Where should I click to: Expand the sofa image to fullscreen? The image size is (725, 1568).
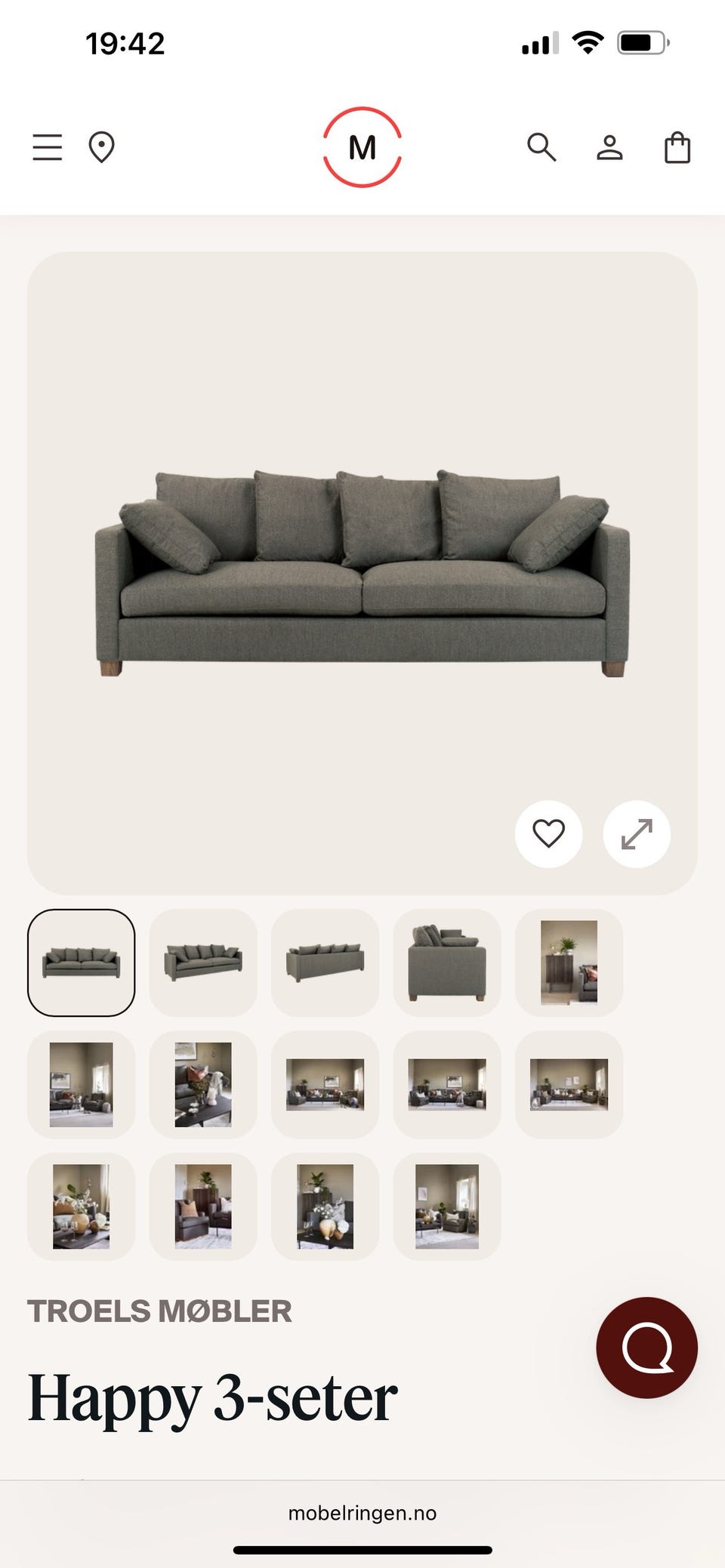tap(637, 833)
